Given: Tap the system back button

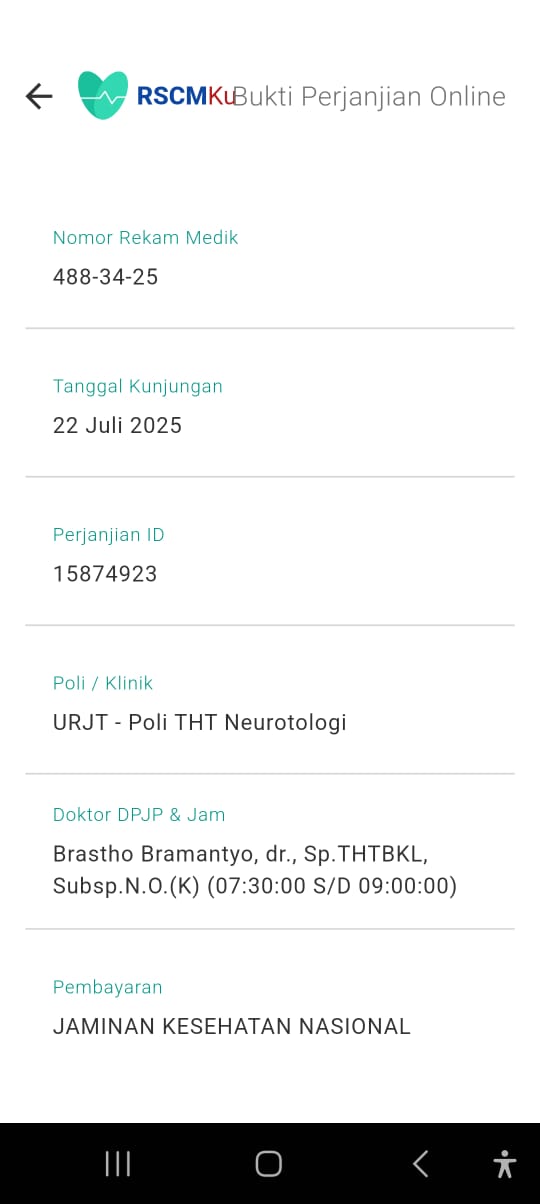Looking at the screenshot, I should pos(421,1163).
